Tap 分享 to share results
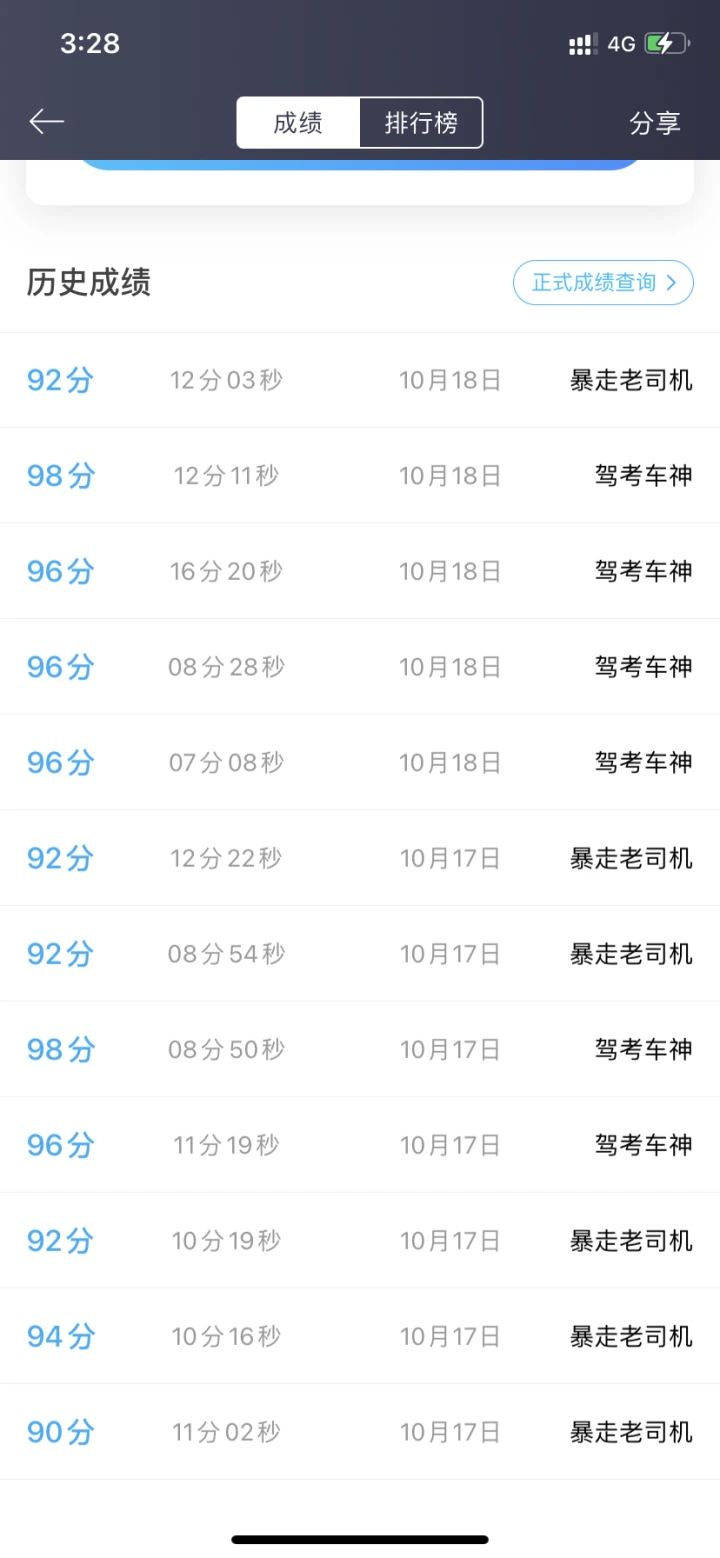This screenshot has height=1558, width=720. (x=655, y=123)
